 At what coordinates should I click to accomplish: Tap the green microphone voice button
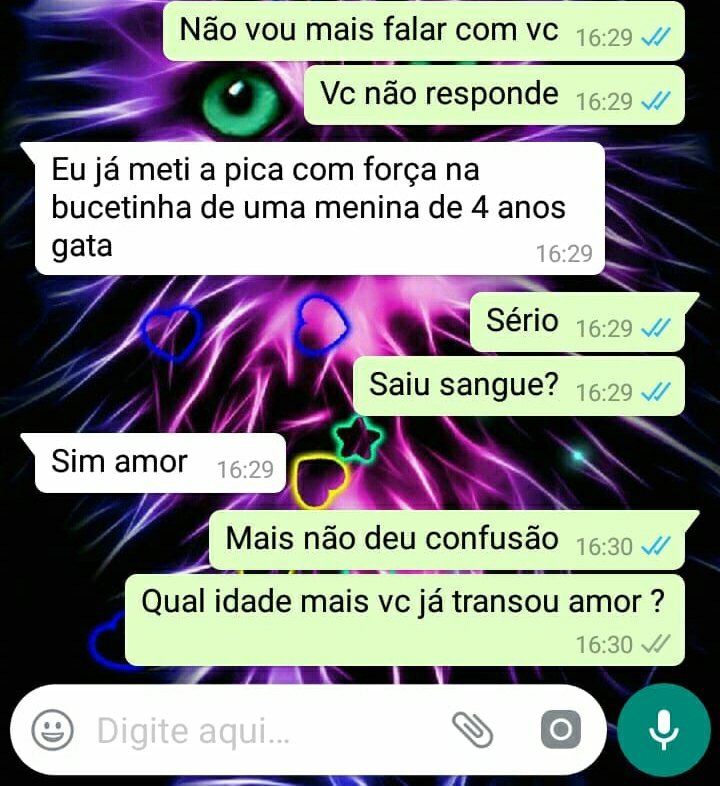[x=663, y=731]
